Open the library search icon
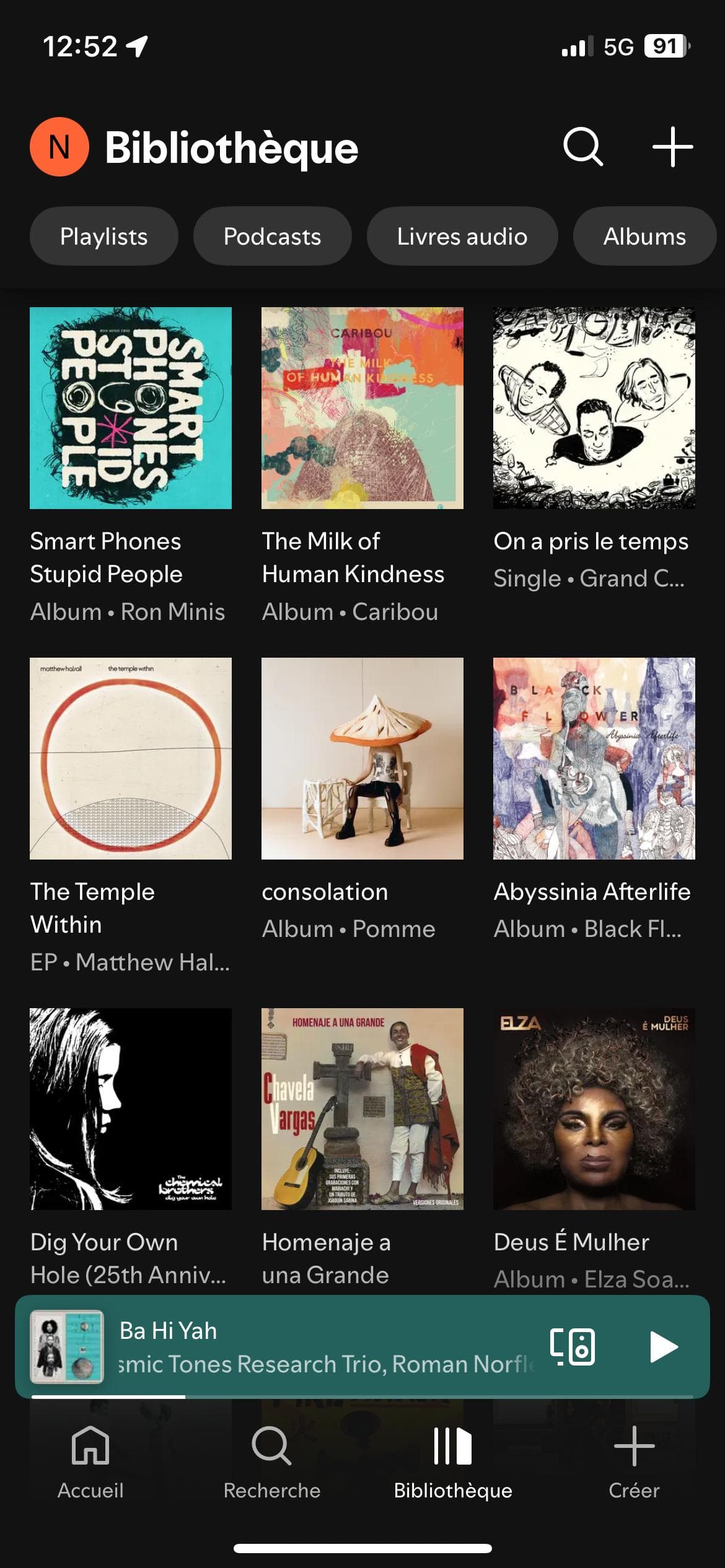Image resolution: width=725 pixels, height=1568 pixels. (x=582, y=147)
